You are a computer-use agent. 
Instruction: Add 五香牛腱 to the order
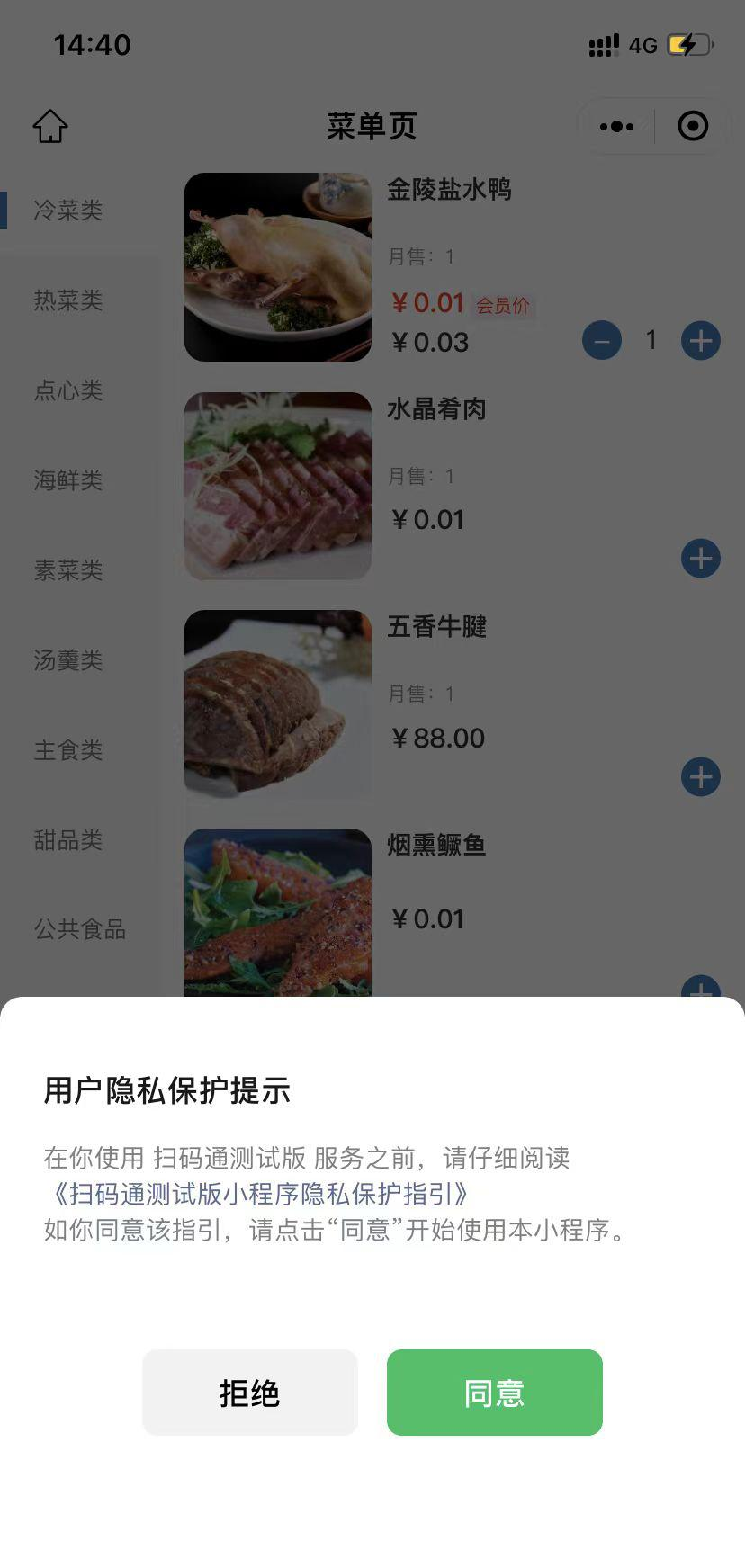click(x=701, y=777)
